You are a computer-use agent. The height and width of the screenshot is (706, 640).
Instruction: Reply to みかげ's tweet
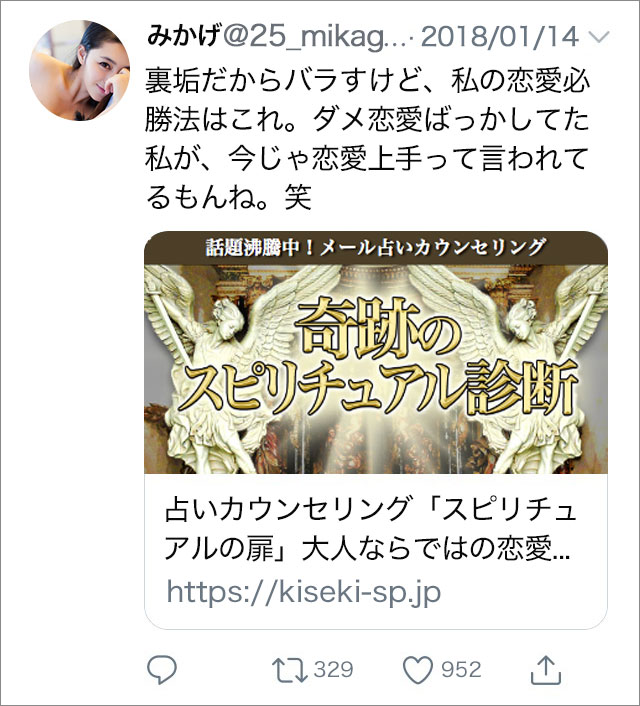(162, 669)
